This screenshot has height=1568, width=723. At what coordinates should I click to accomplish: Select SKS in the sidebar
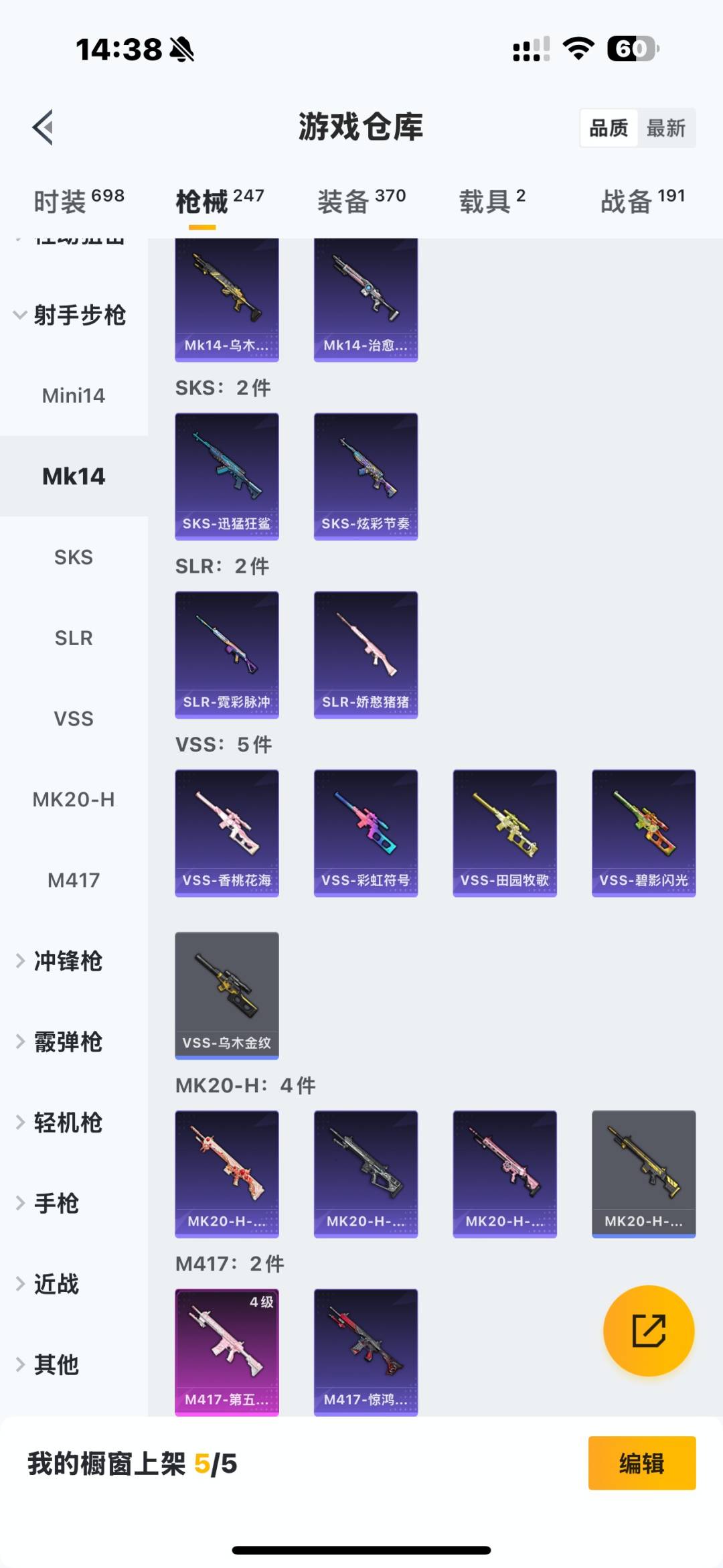74,557
